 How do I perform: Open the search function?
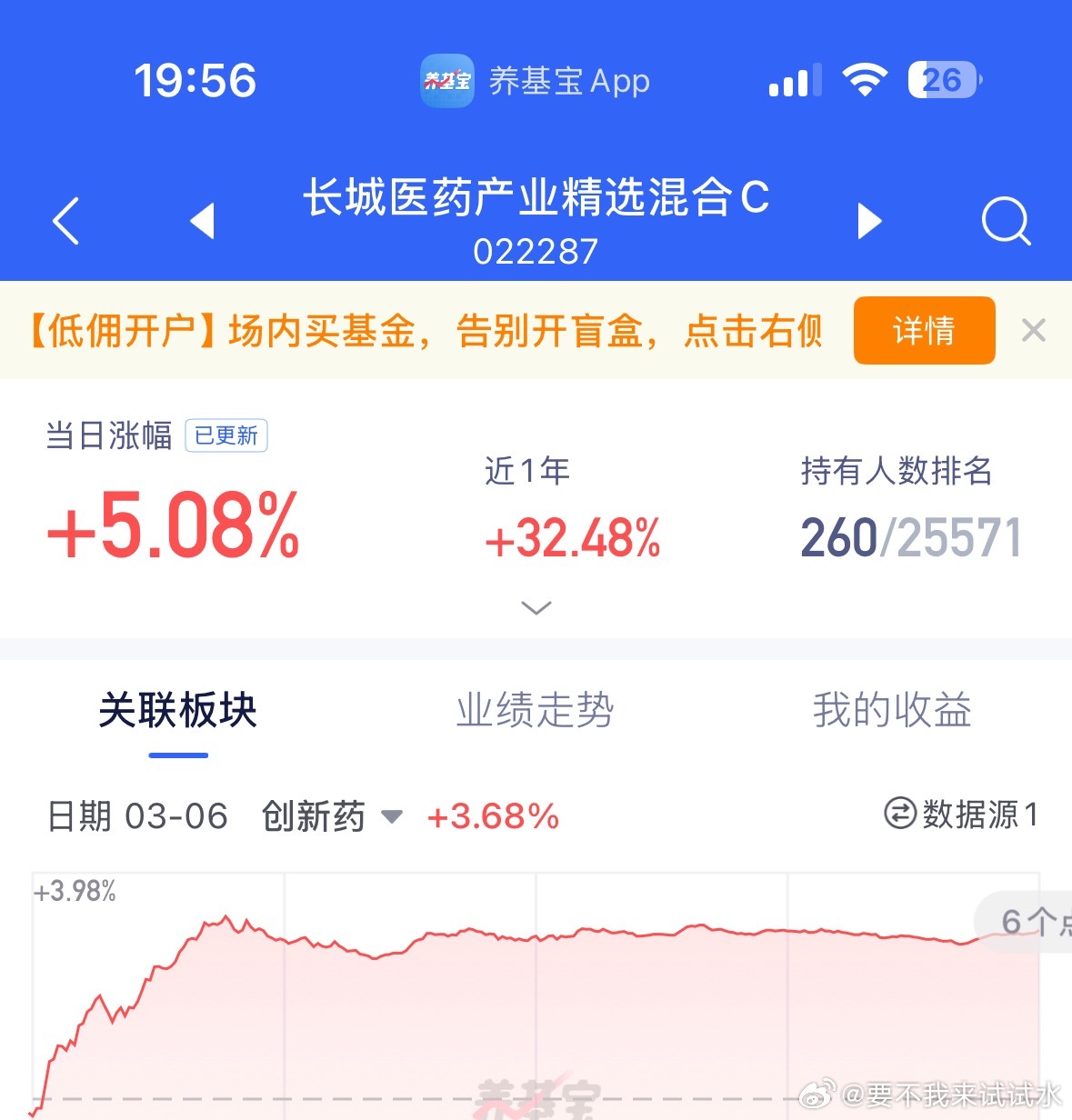tap(1006, 220)
